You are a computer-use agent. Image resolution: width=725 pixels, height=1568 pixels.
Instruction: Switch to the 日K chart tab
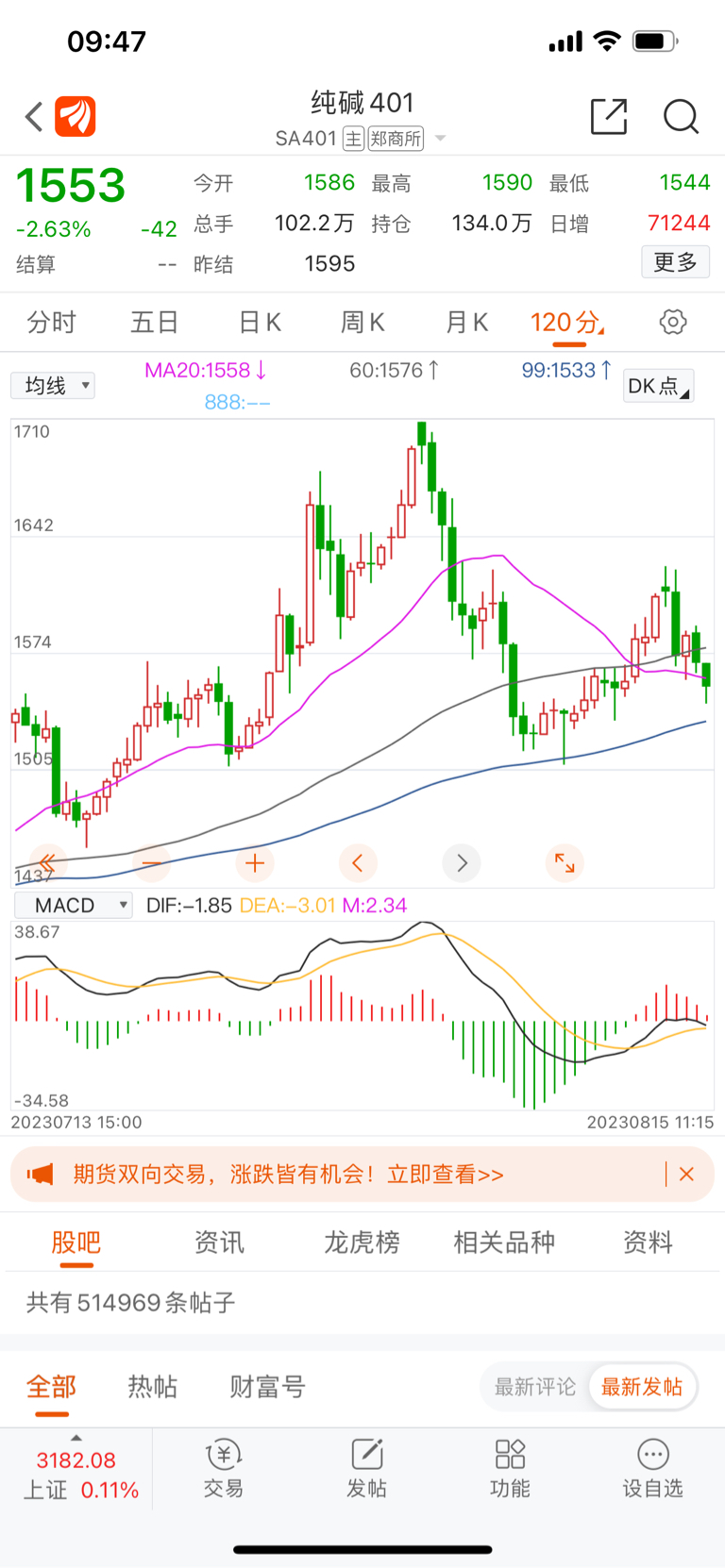[x=260, y=323]
